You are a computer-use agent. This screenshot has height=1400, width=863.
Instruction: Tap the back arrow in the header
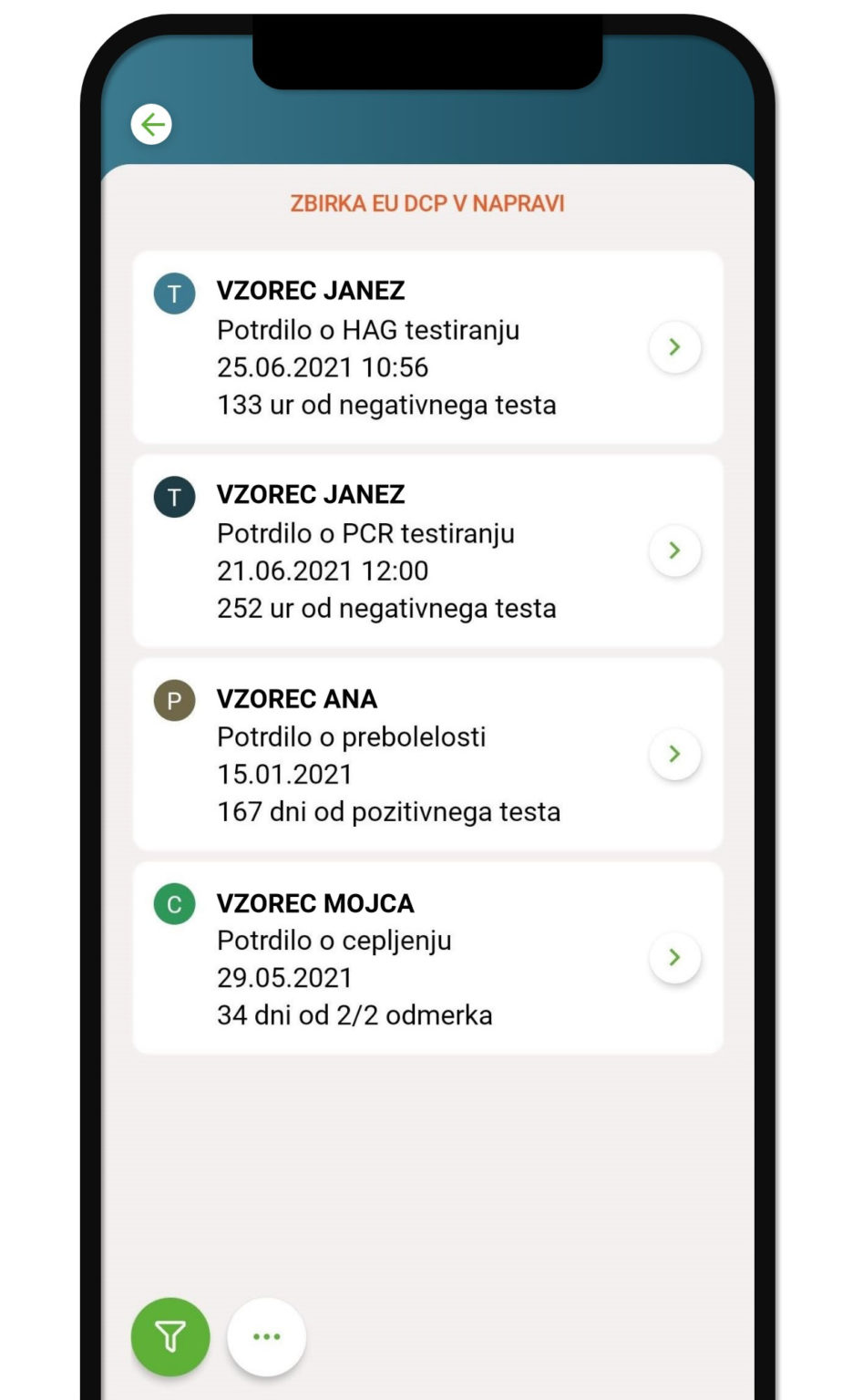point(151,124)
